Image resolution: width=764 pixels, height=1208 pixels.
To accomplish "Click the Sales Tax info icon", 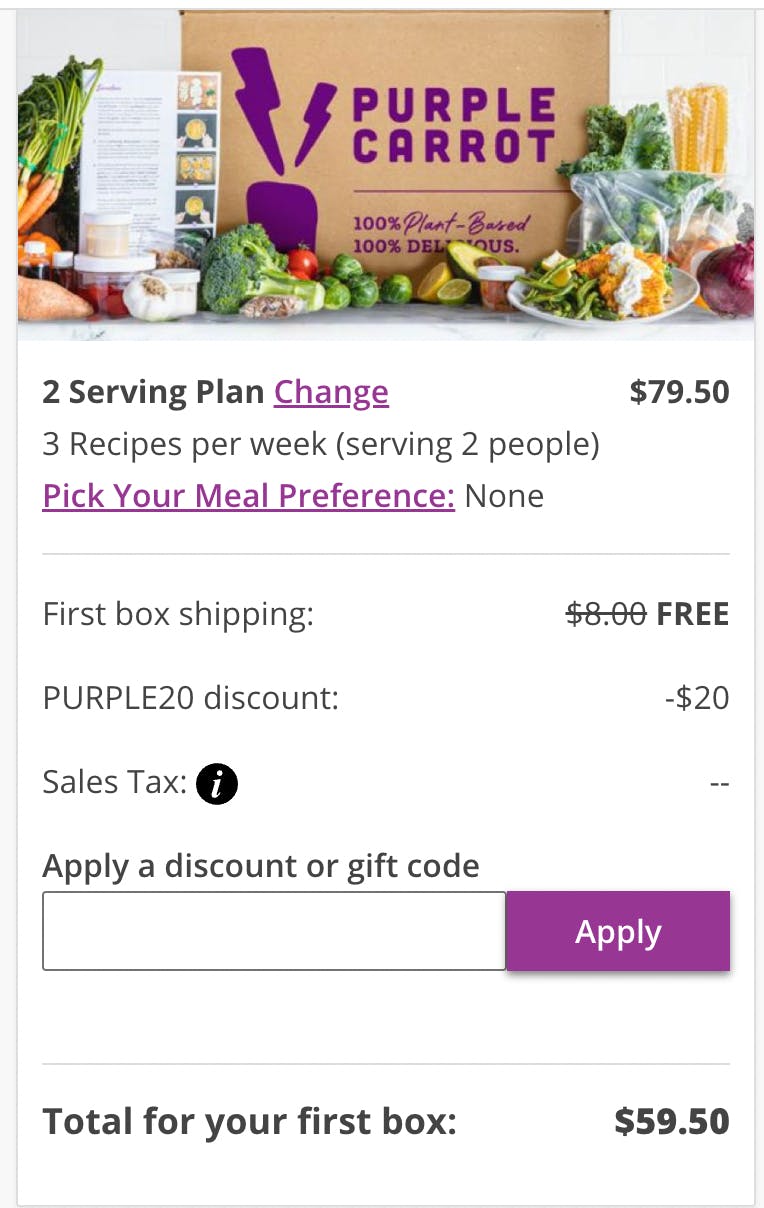I will coord(217,784).
